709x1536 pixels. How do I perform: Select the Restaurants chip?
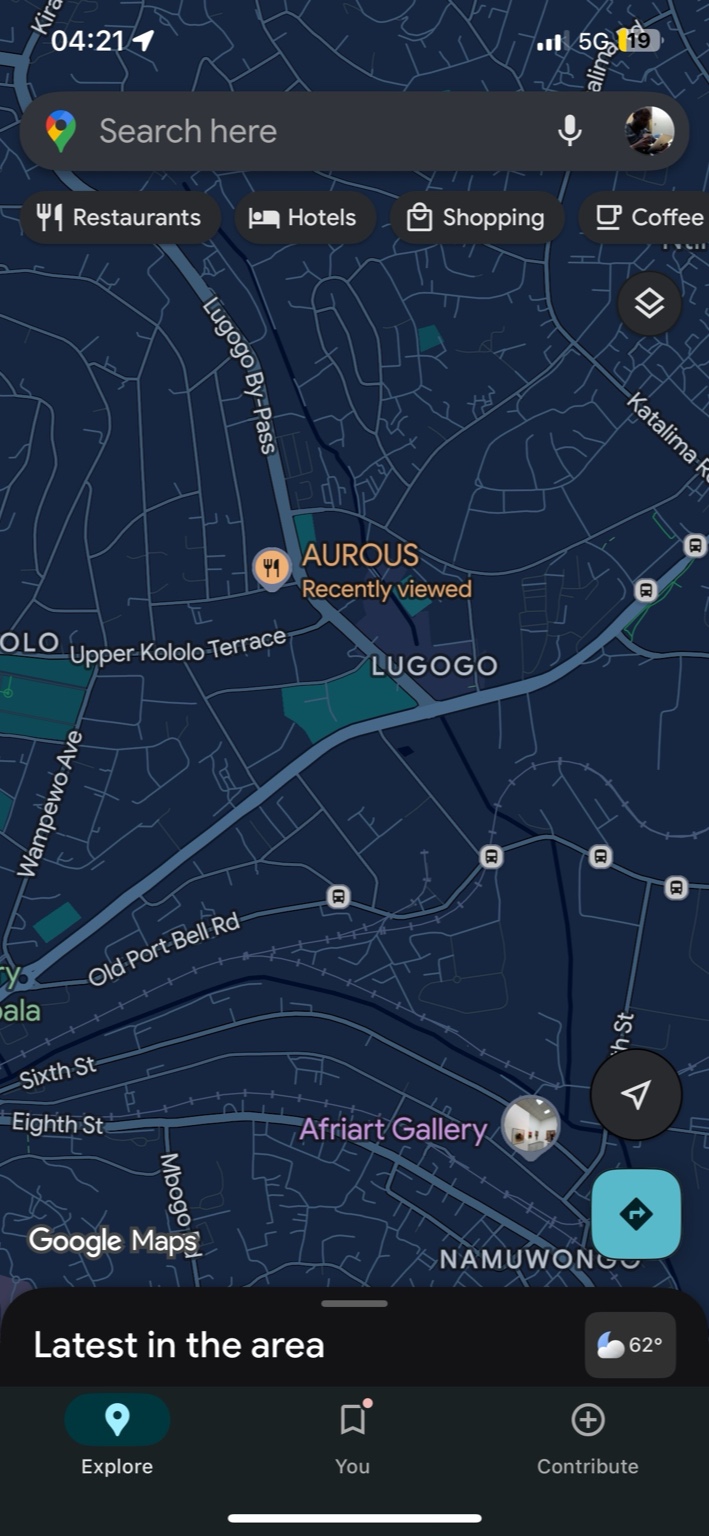(x=120, y=218)
